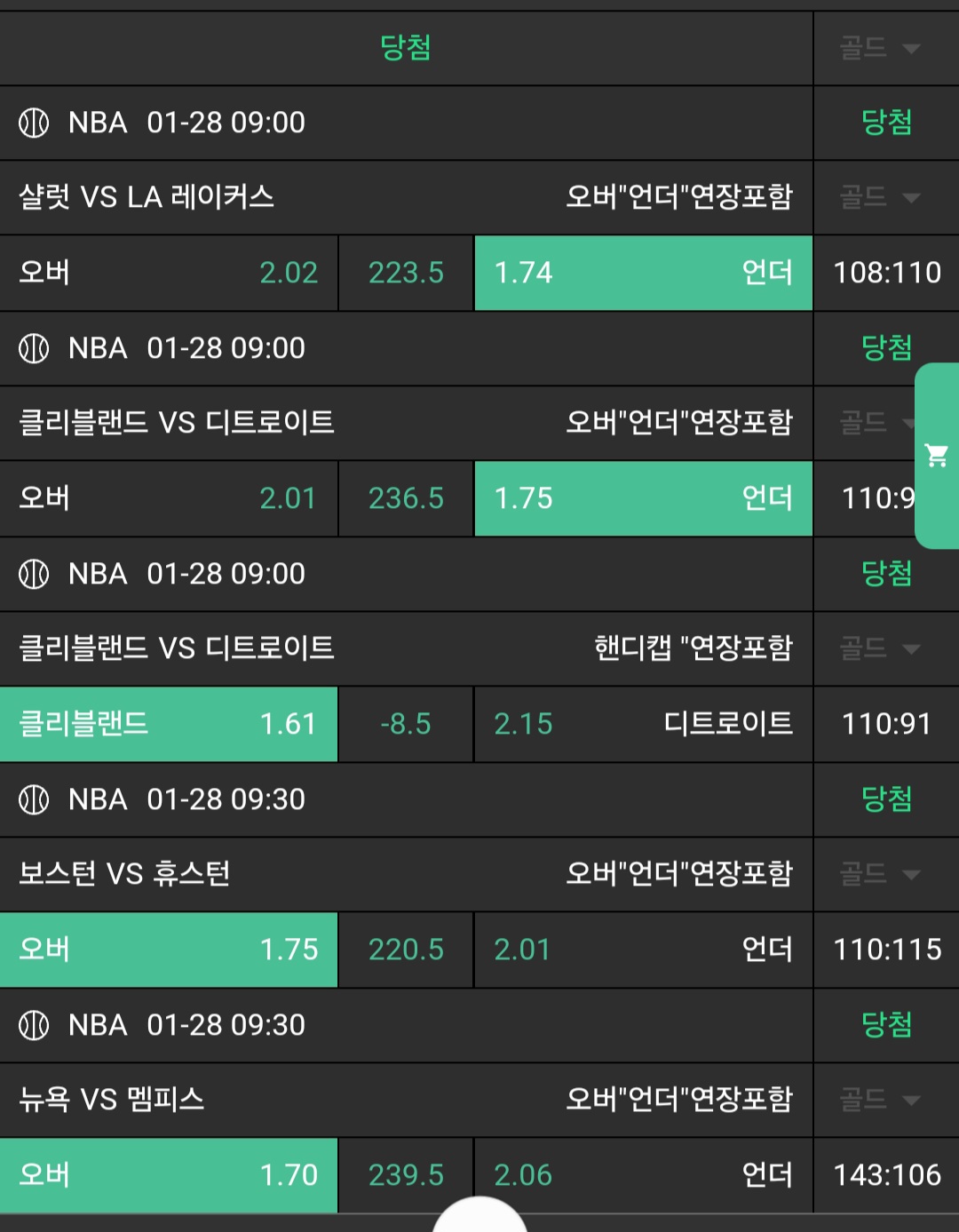The height and width of the screenshot is (1232, 959).
Task: Select 오버 1.75 for 보스턴 VS 휴스턴
Action: (x=169, y=950)
